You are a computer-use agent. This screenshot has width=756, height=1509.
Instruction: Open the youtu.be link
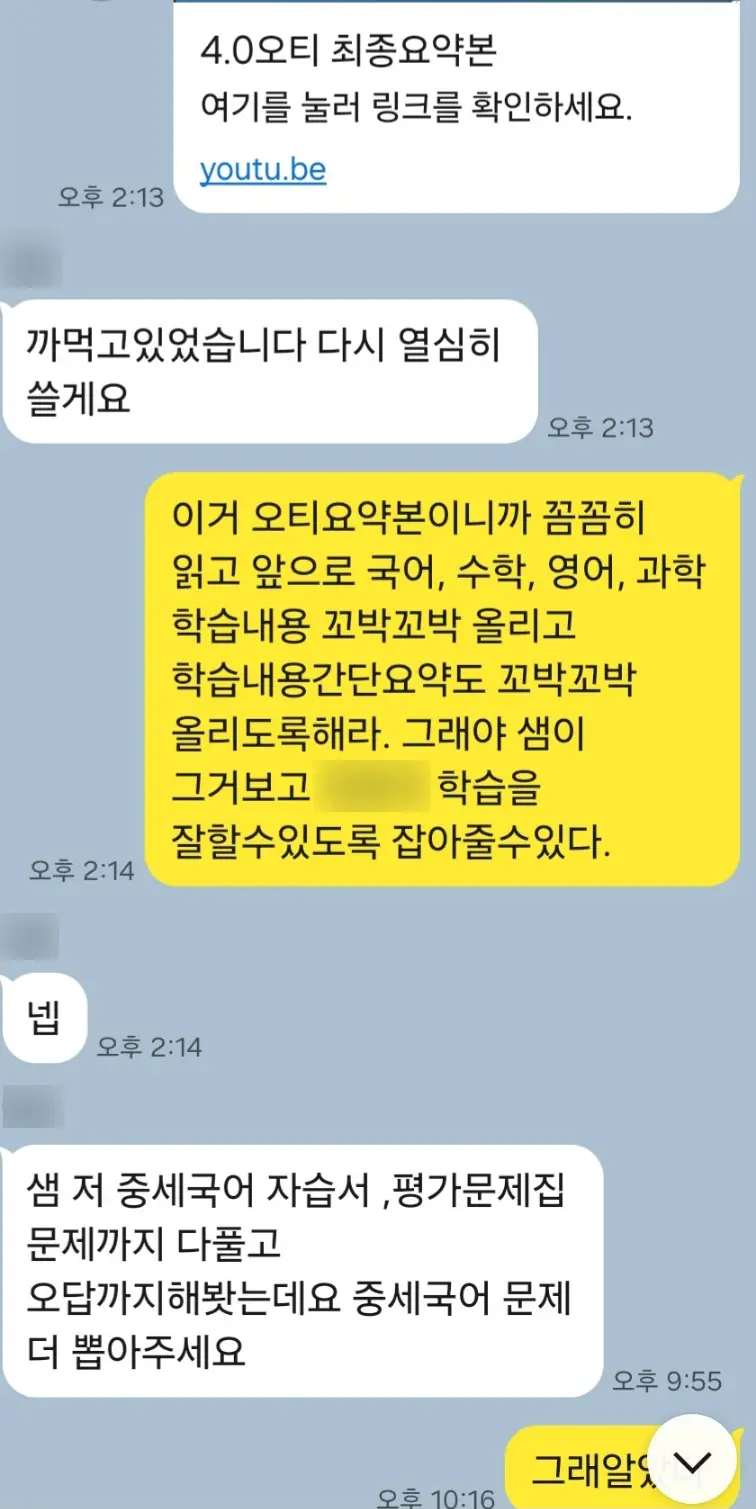(x=263, y=169)
